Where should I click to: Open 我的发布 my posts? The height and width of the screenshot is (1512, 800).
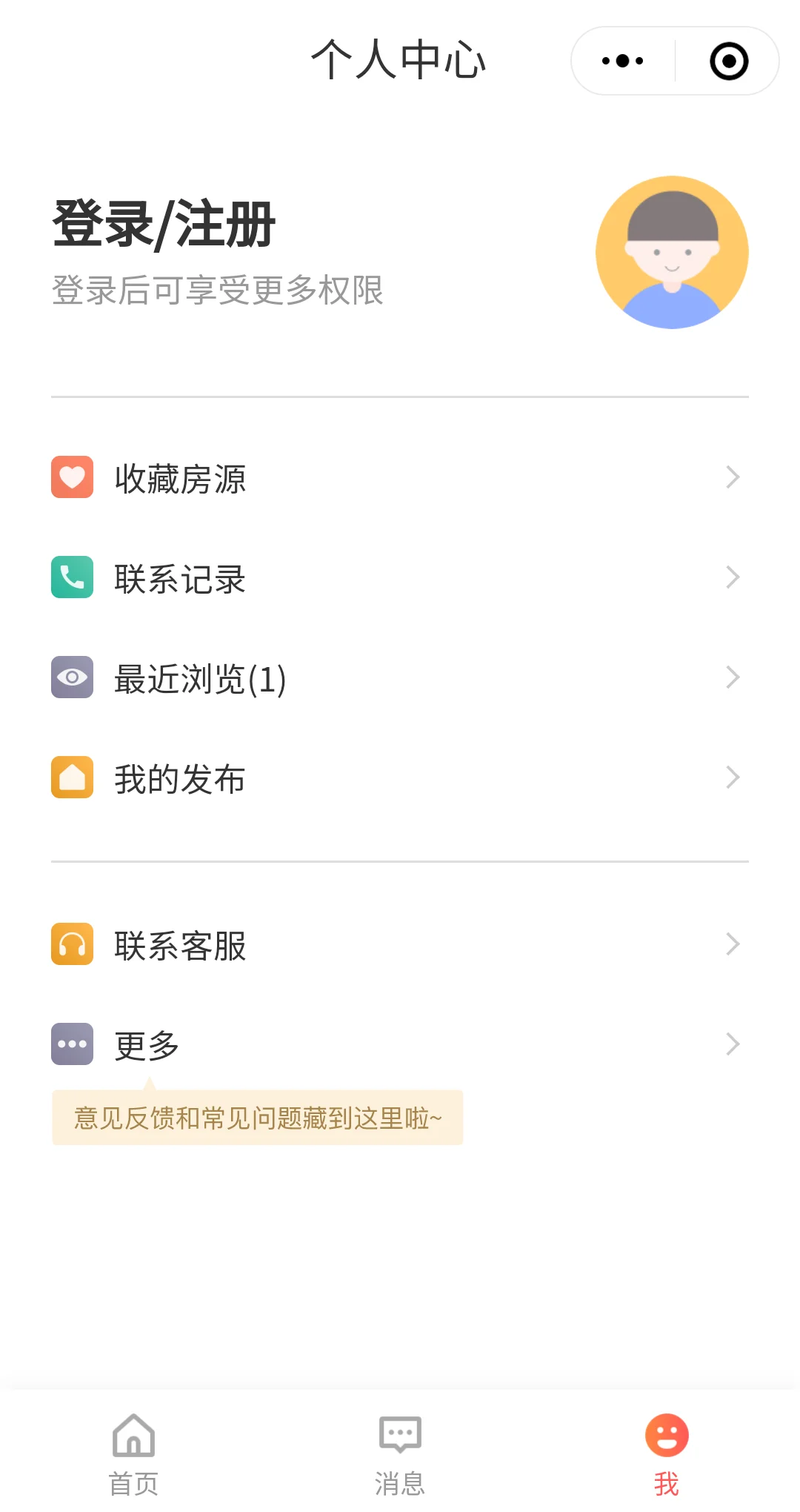click(400, 777)
